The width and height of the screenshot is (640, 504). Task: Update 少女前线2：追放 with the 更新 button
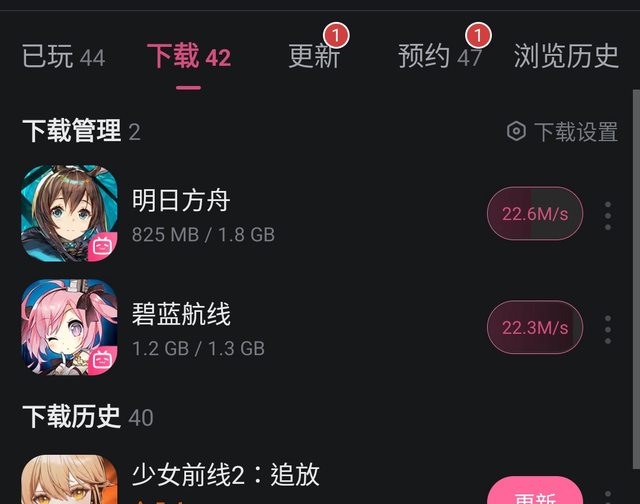point(534,492)
